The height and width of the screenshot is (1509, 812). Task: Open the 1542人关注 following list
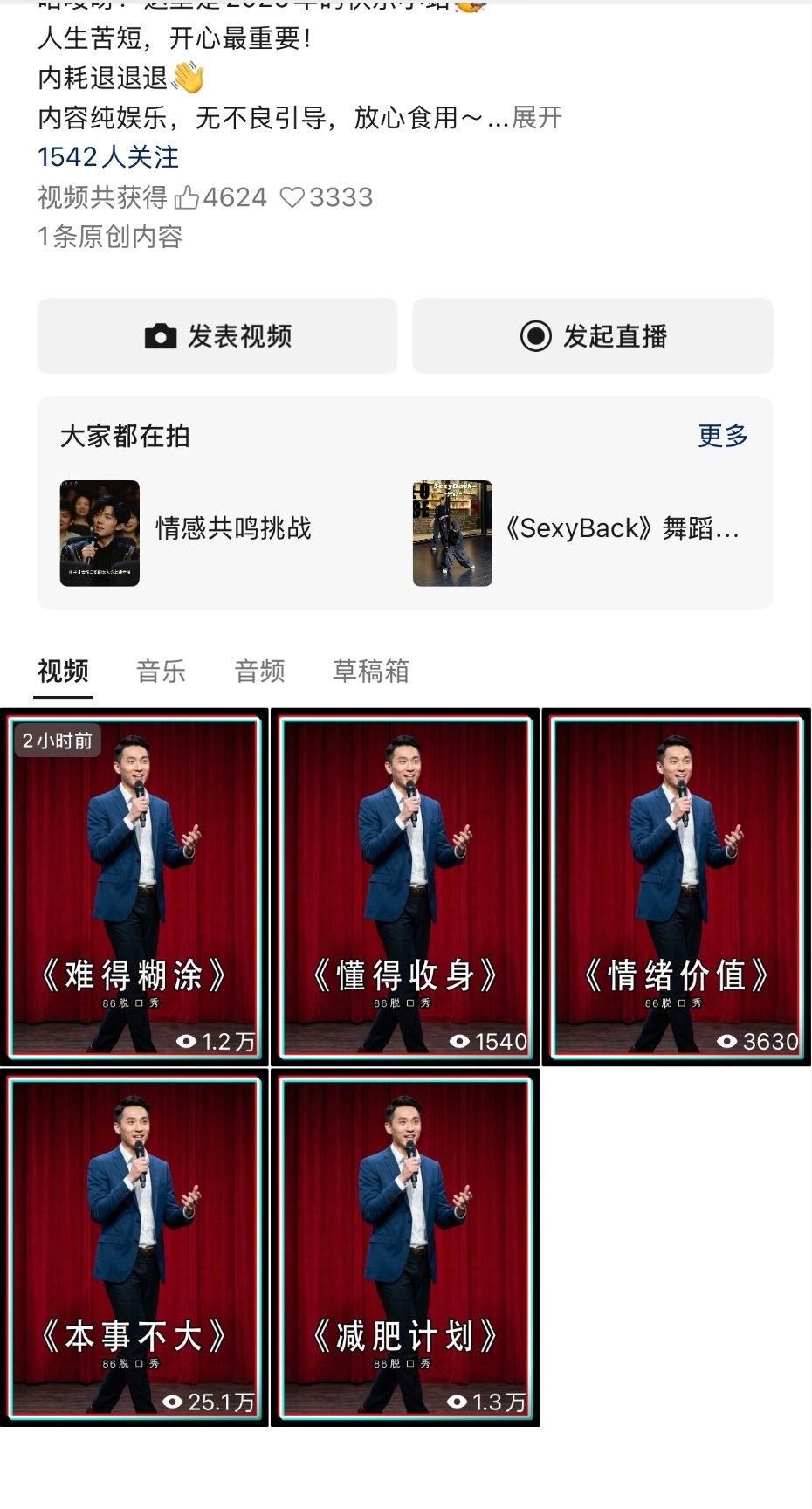(x=108, y=157)
